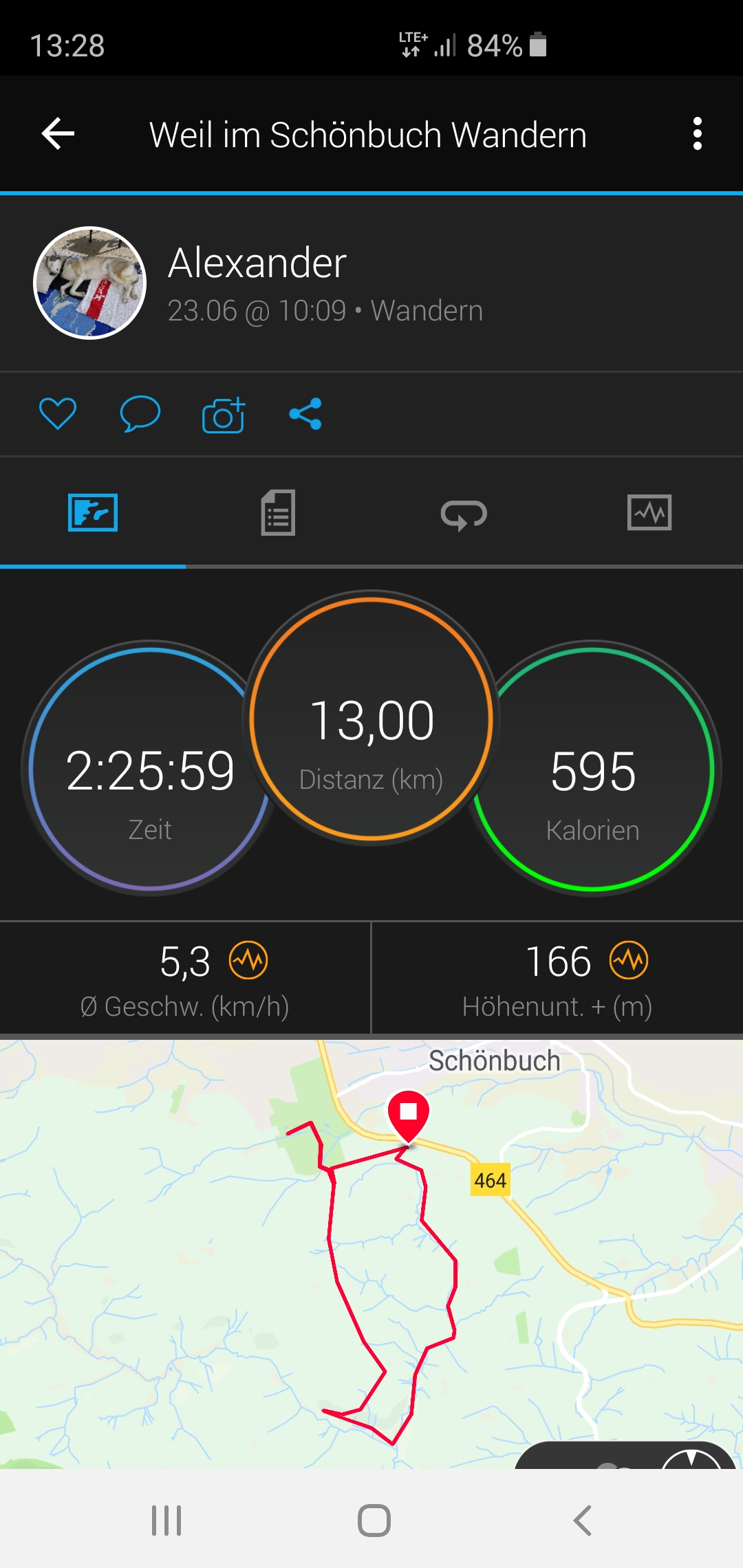Open the three-dot overflow menu
Image resolution: width=743 pixels, height=1568 pixels.
coord(697,133)
